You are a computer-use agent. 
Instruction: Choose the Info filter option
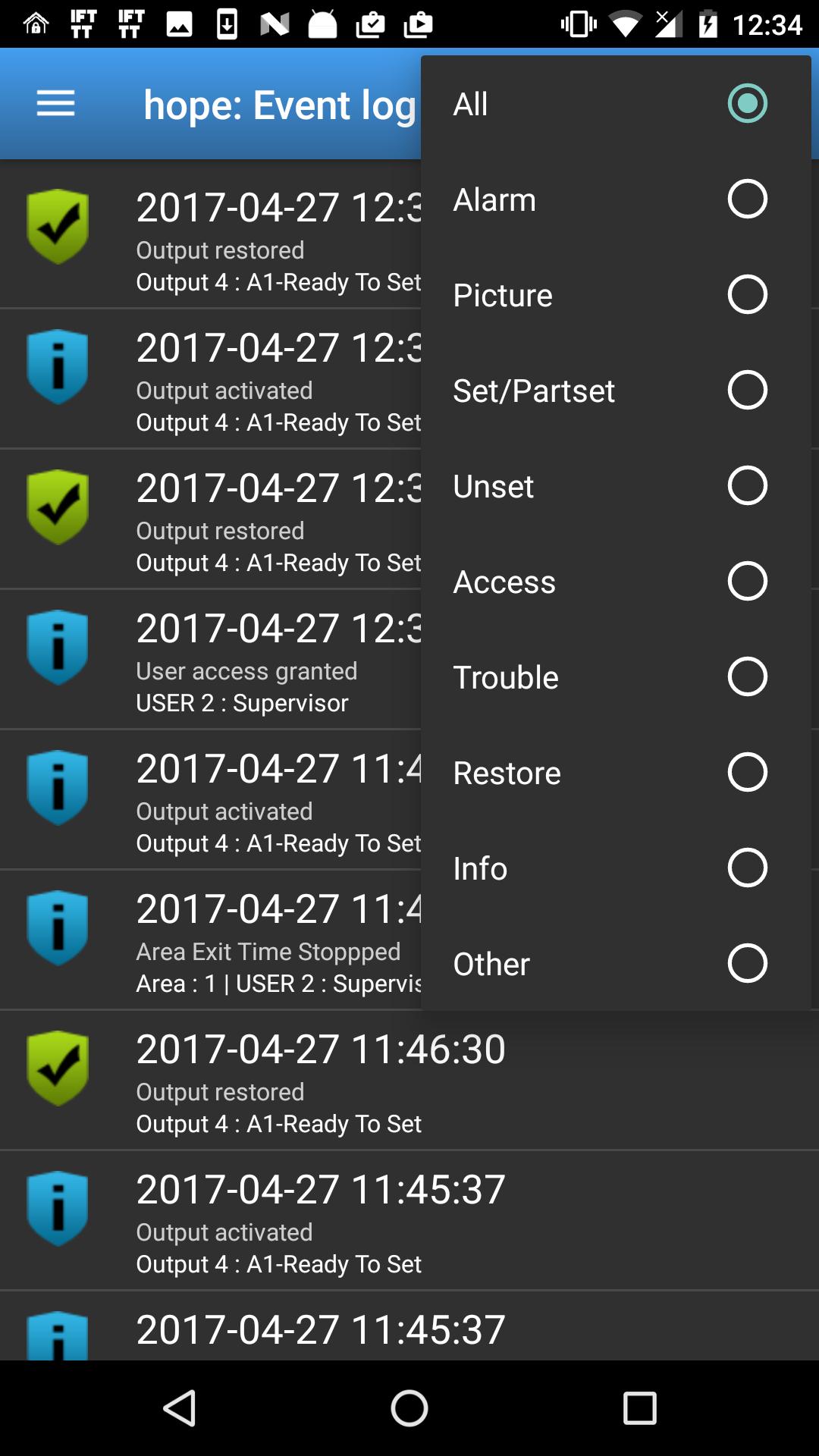[614, 868]
